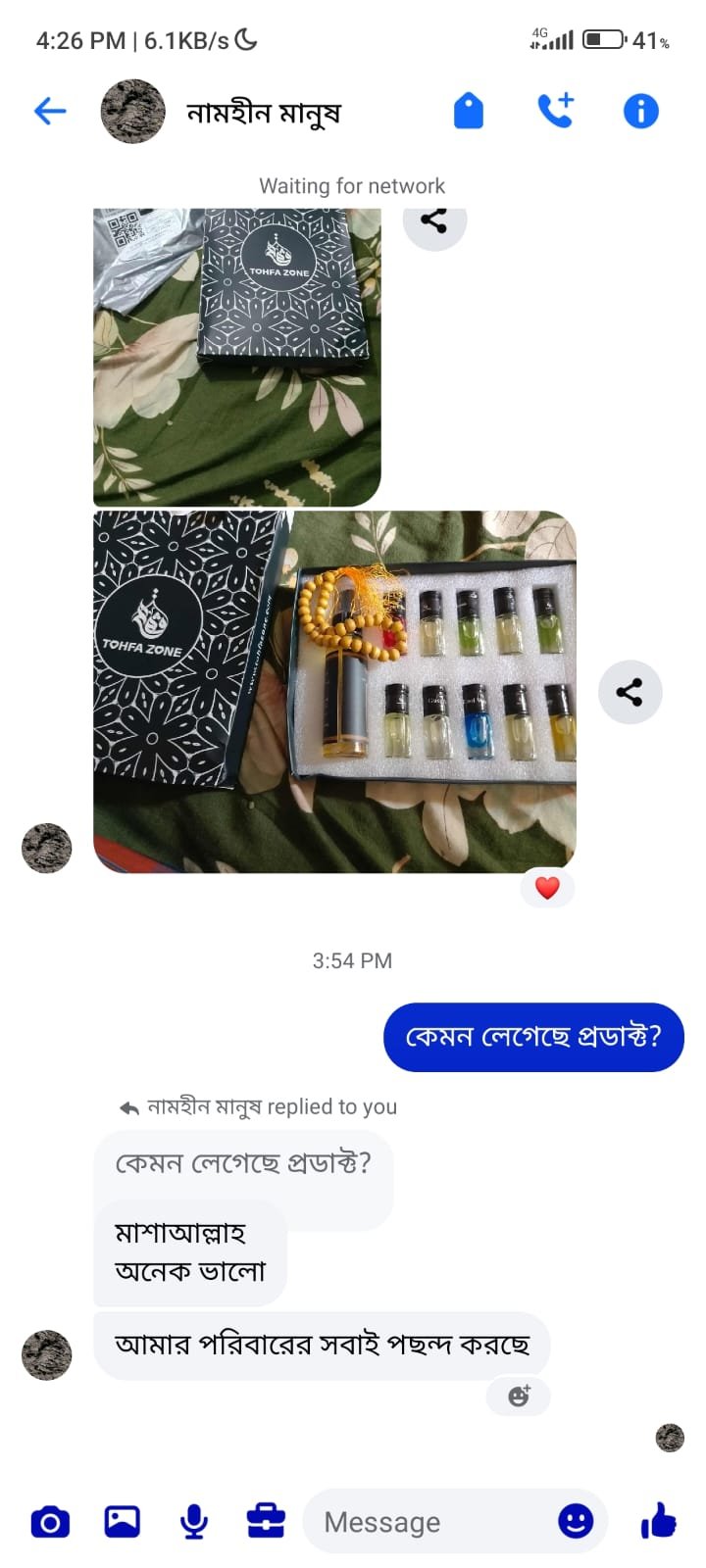Open conversation info details
Viewport: 706px width, 1568px height.
(640, 112)
